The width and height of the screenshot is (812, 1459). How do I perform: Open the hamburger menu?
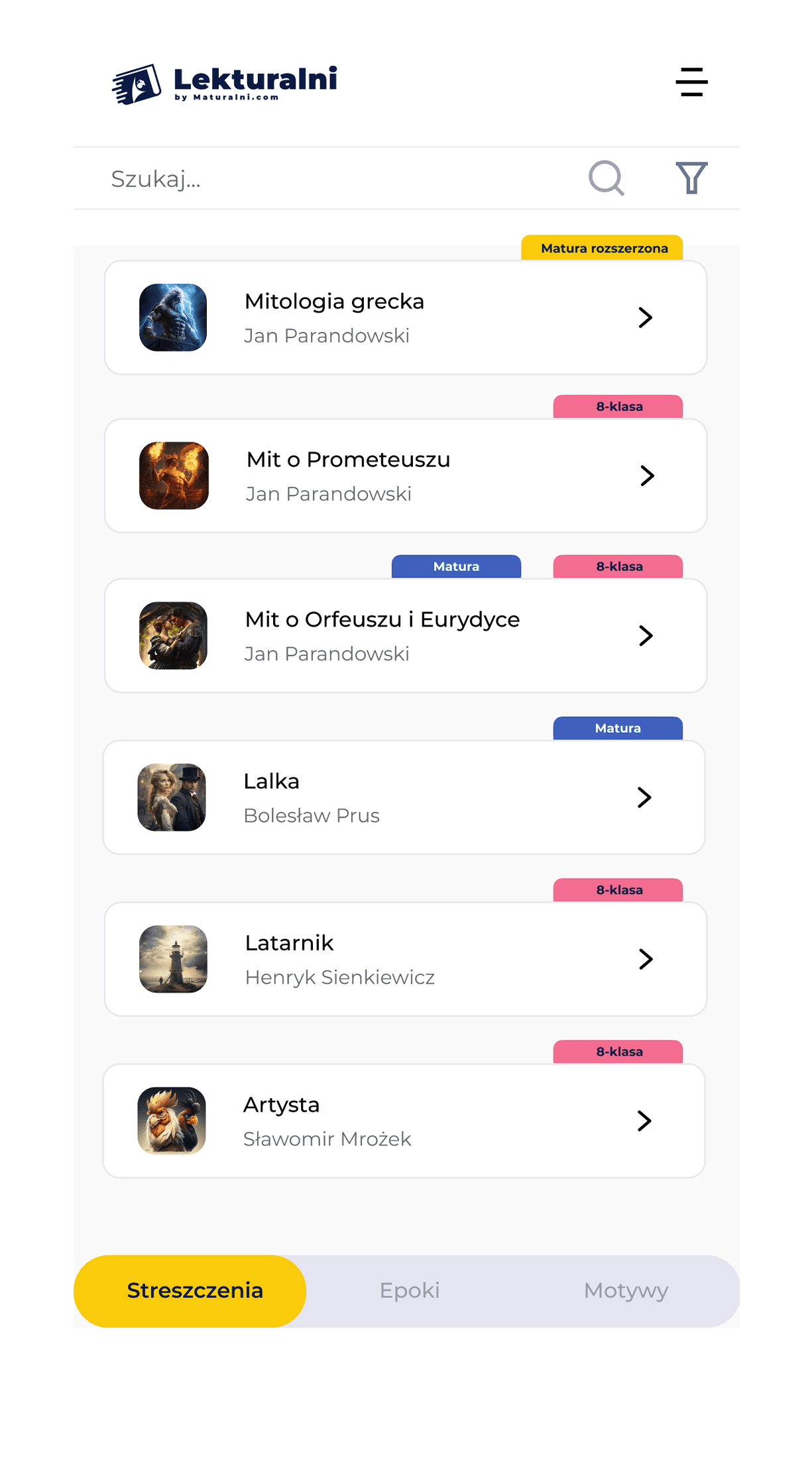pyautogui.click(x=691, y=82)
